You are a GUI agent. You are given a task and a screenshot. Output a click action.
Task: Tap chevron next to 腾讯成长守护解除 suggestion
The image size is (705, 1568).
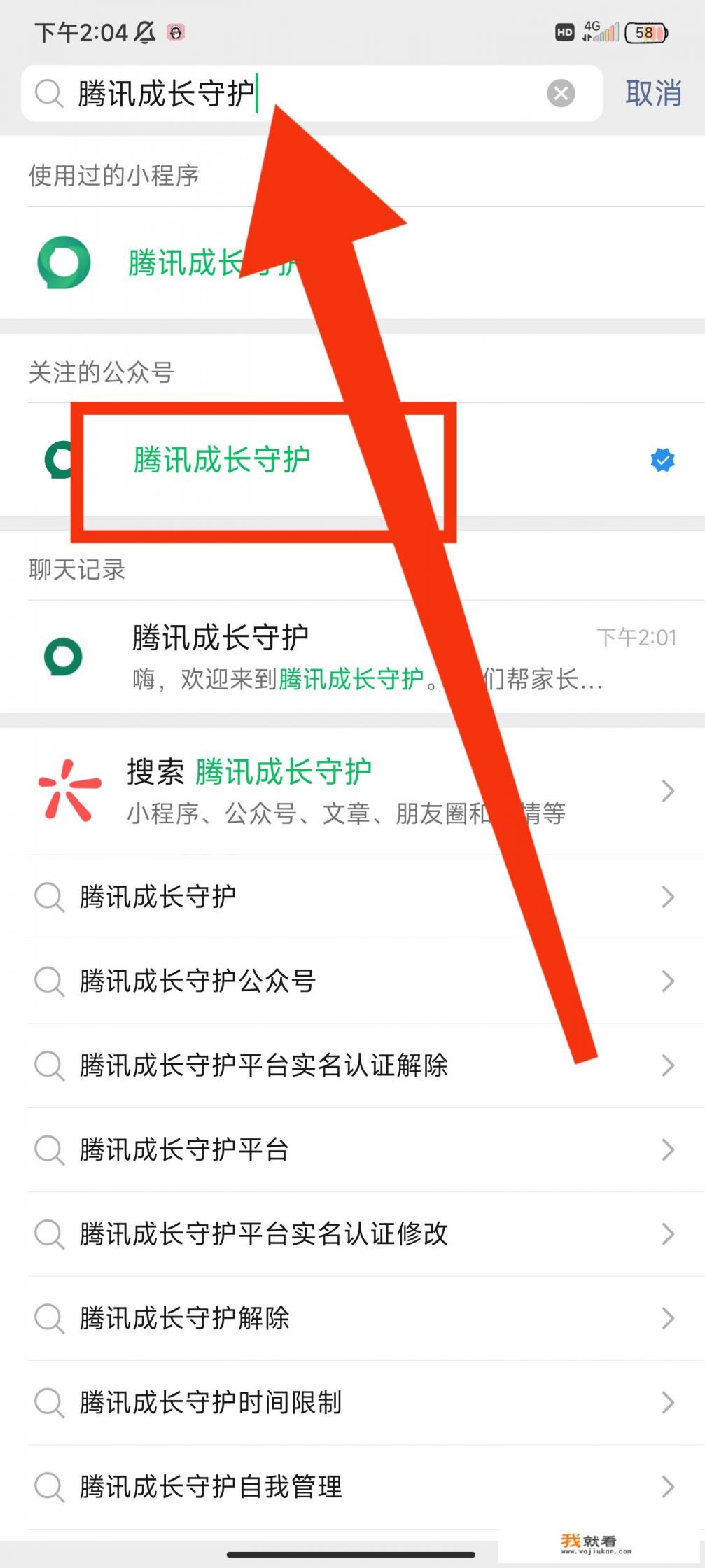tap(666, 1318)
